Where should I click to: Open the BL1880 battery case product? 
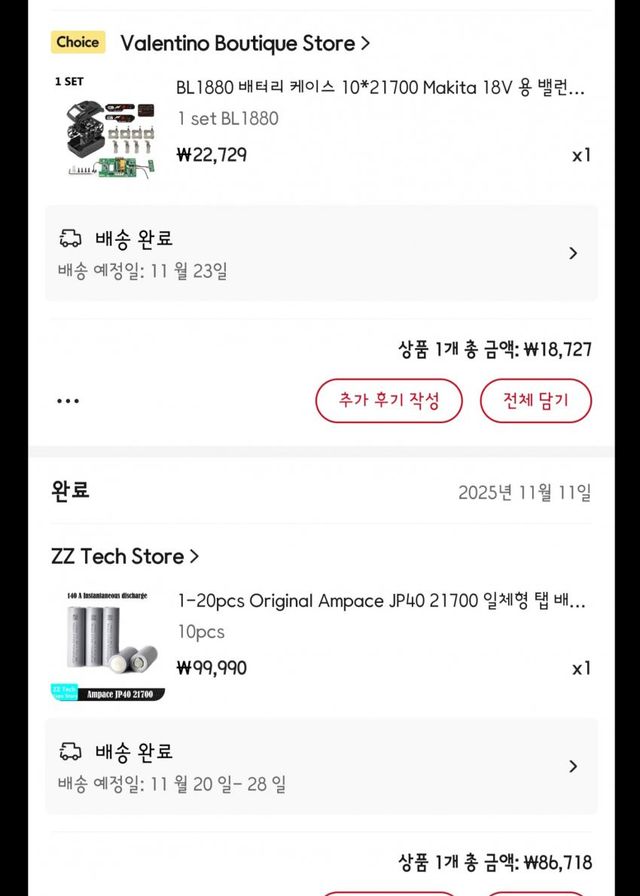pyautogui.click(x=380, y=88)
